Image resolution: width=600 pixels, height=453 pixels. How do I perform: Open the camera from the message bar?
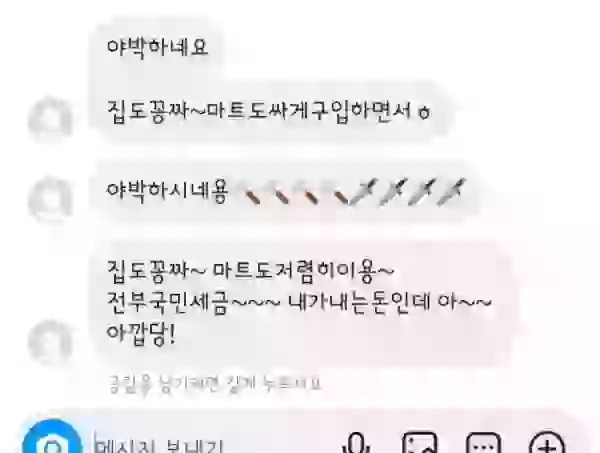(x=51, y=443)
